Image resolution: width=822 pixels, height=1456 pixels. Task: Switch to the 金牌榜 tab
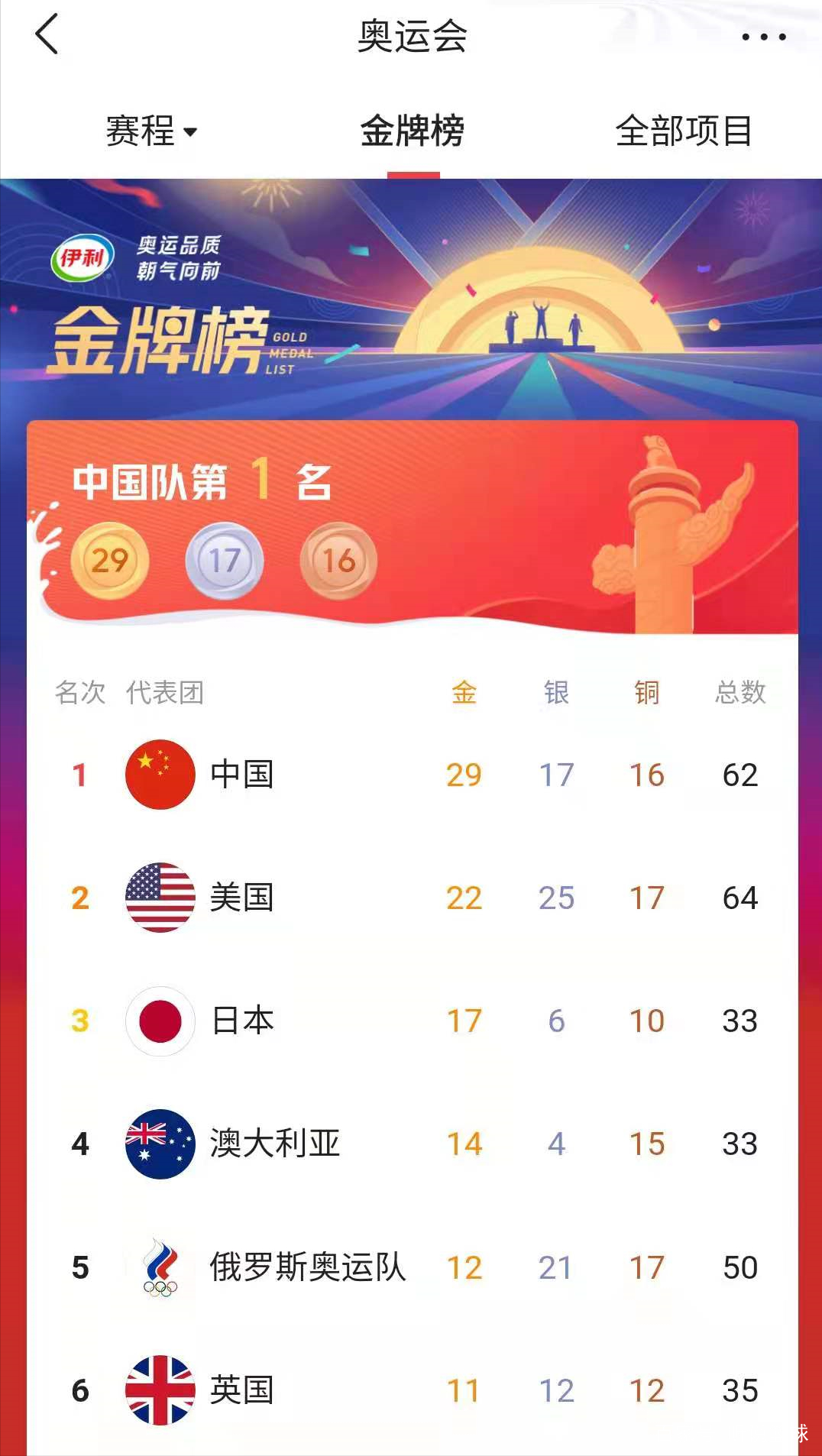pos(413,131)
